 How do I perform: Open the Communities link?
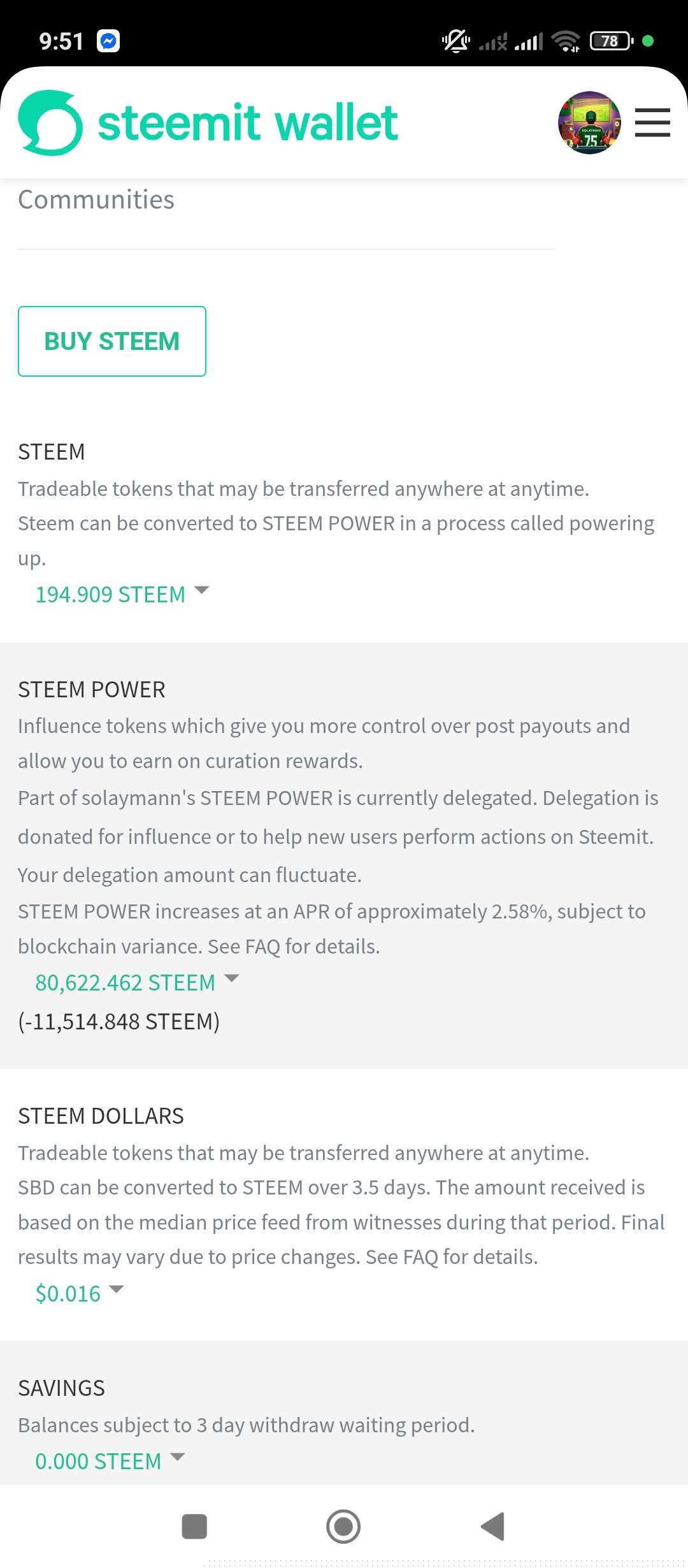click(x=96, y=200)
